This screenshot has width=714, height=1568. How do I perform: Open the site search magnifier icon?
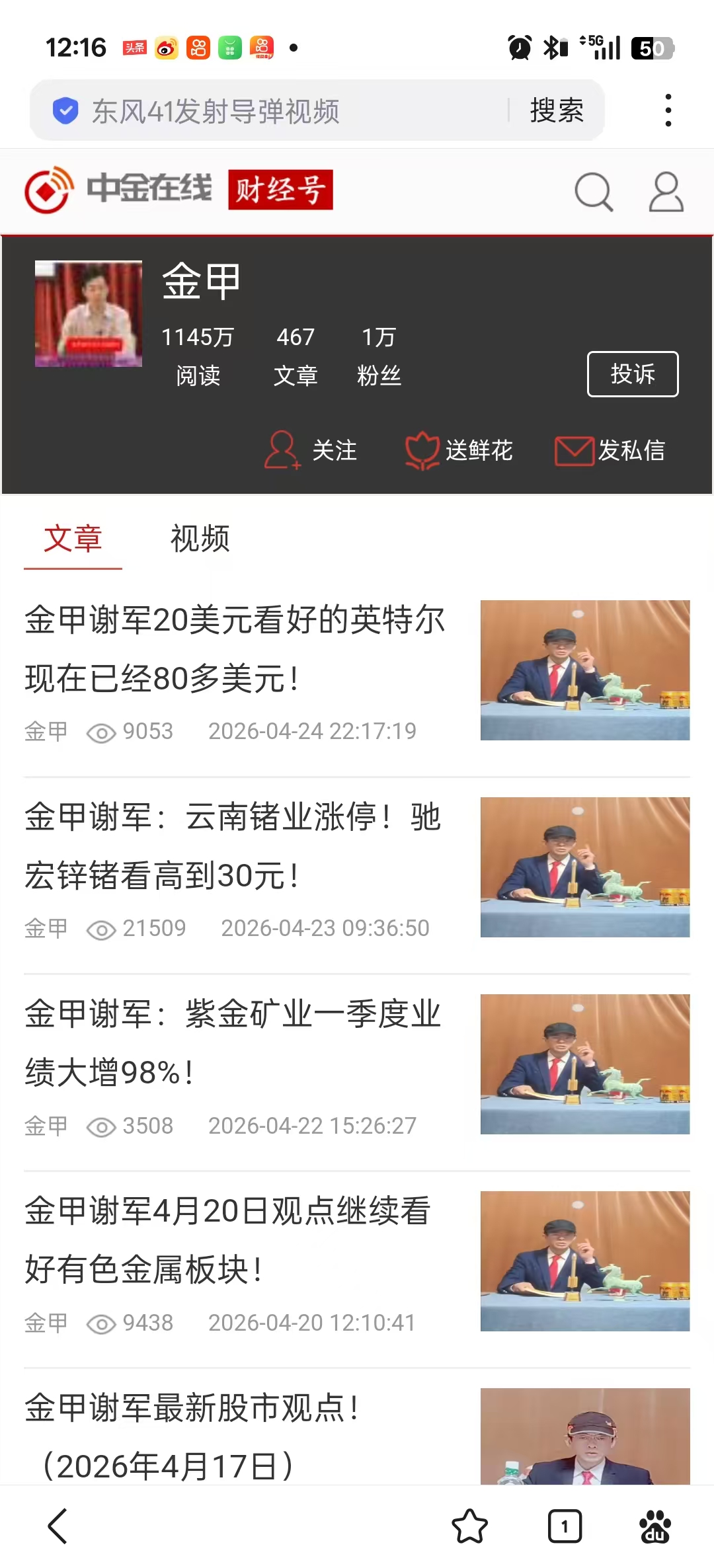[593, 192]
